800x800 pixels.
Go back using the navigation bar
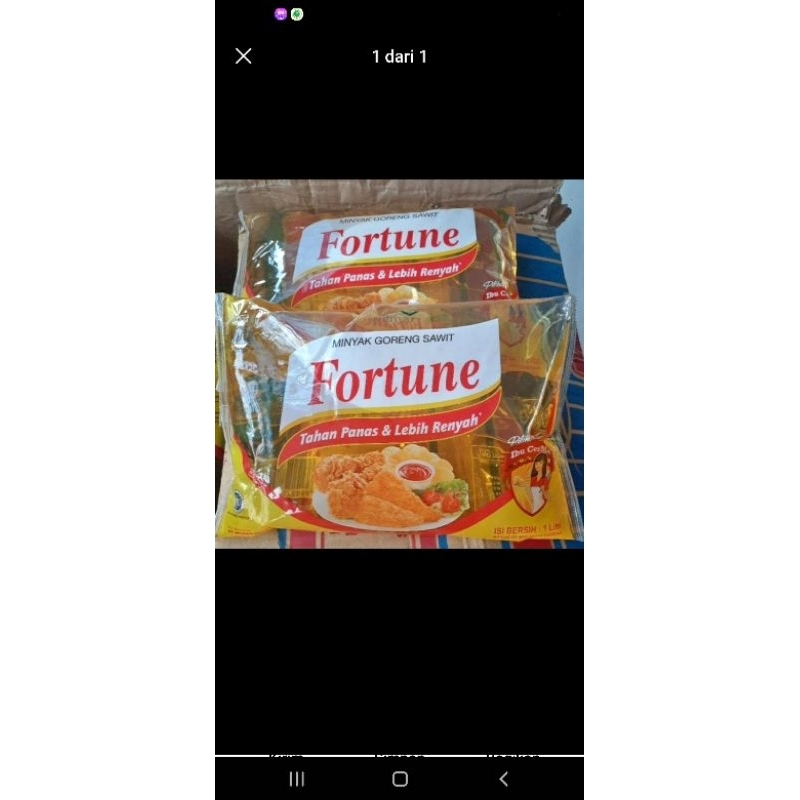coord(503,779)
